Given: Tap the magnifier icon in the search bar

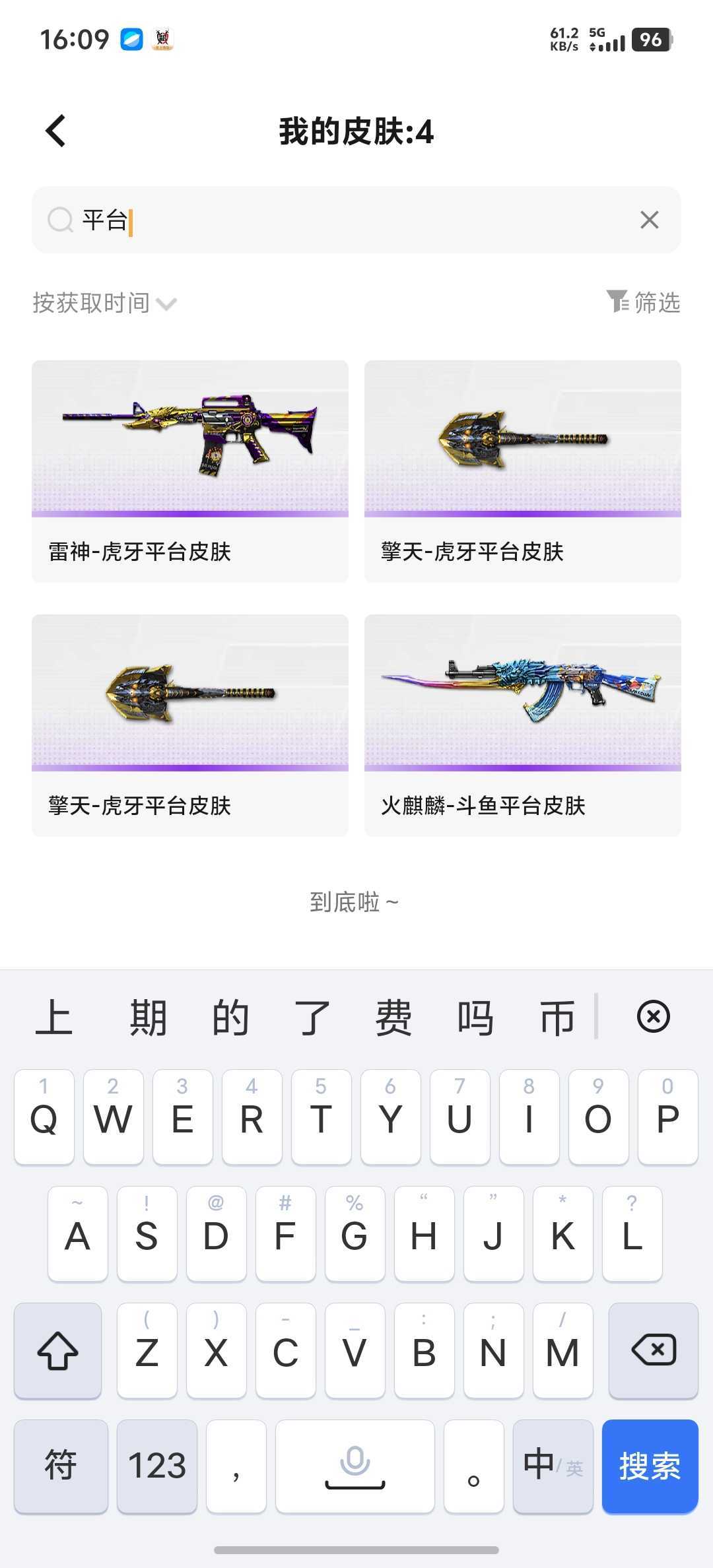Looking at the screenshot, I should (x=60, y=220).
